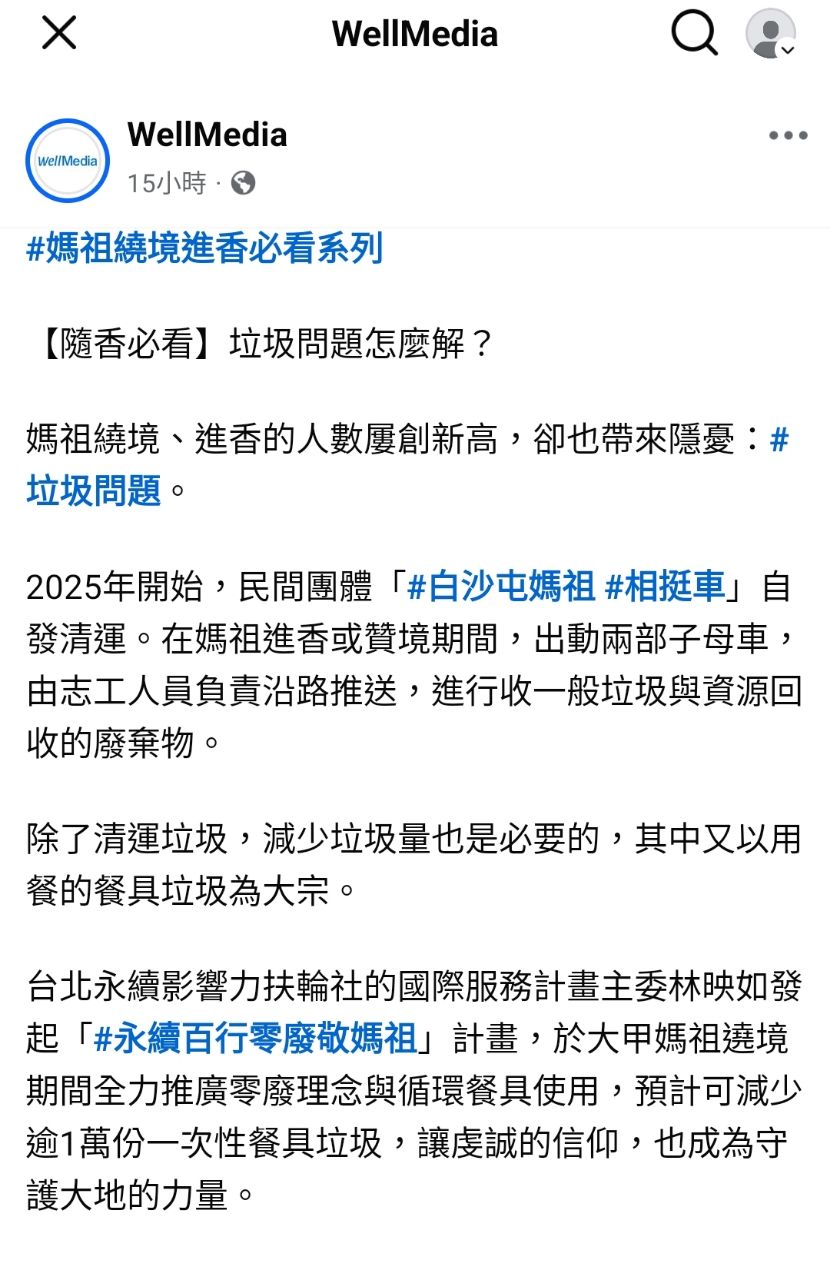Open the WellMedia title in the header bar
This screenshot has height=1280, width=830.
[x=414, y=33]
